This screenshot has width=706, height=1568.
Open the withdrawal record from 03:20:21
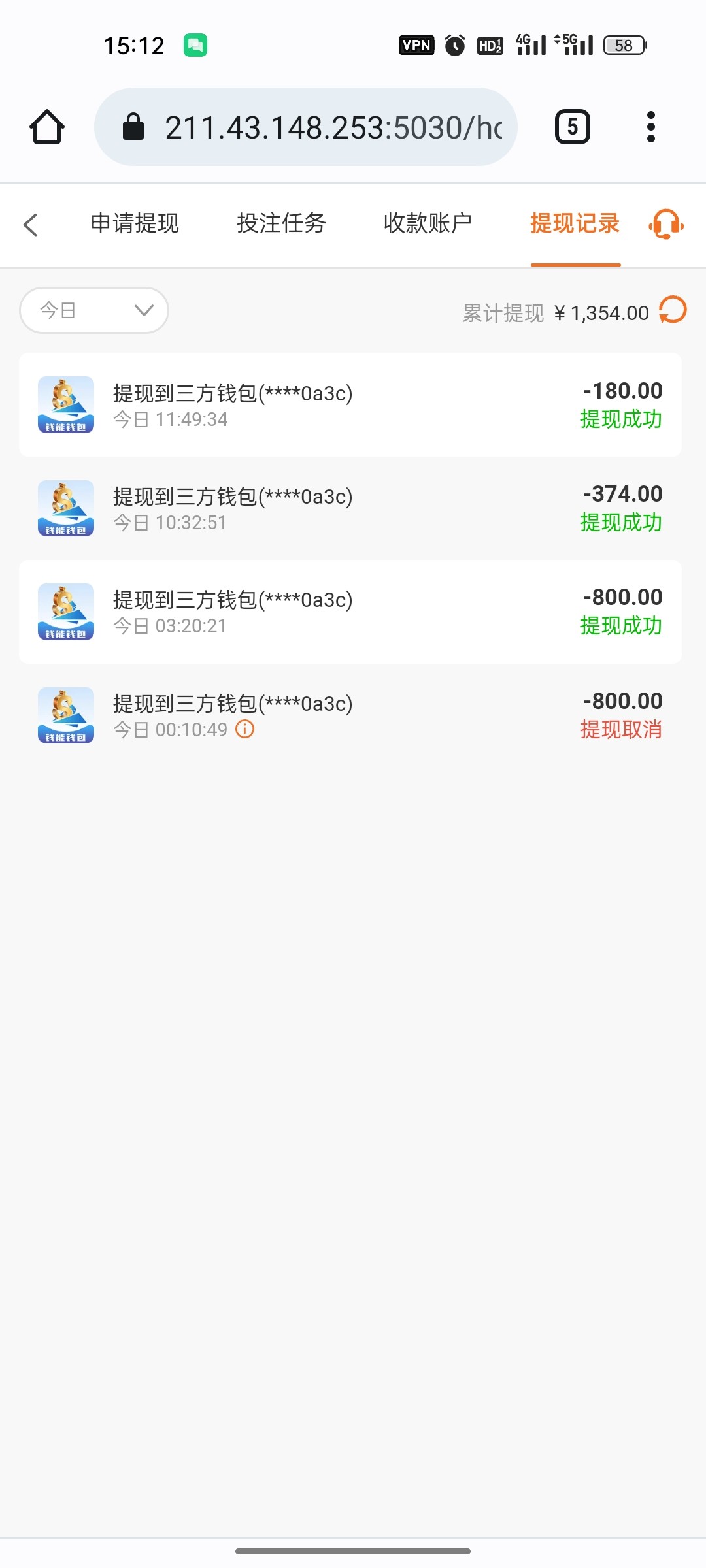click(x=350, y=612)
